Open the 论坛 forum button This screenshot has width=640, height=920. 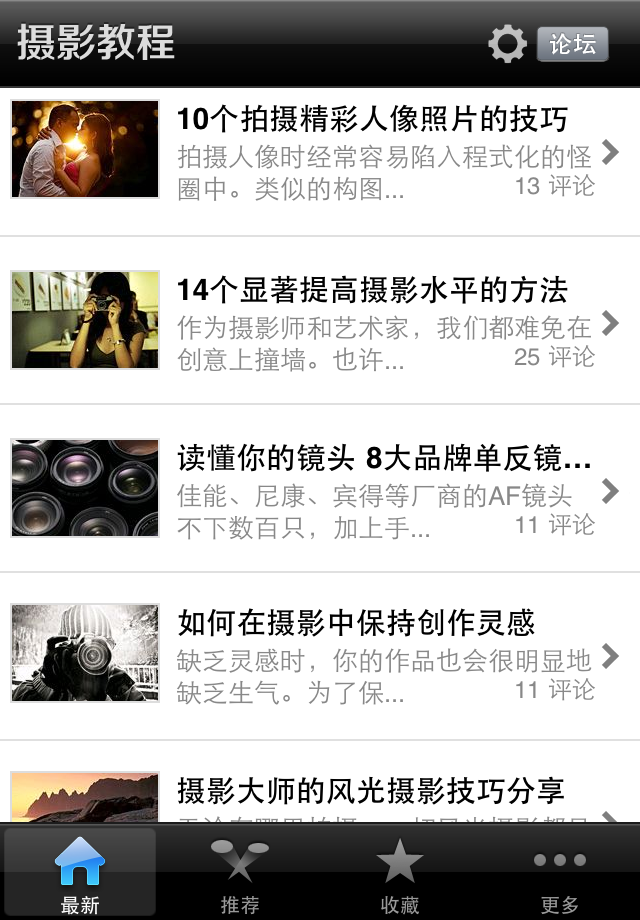coord(573,44)
